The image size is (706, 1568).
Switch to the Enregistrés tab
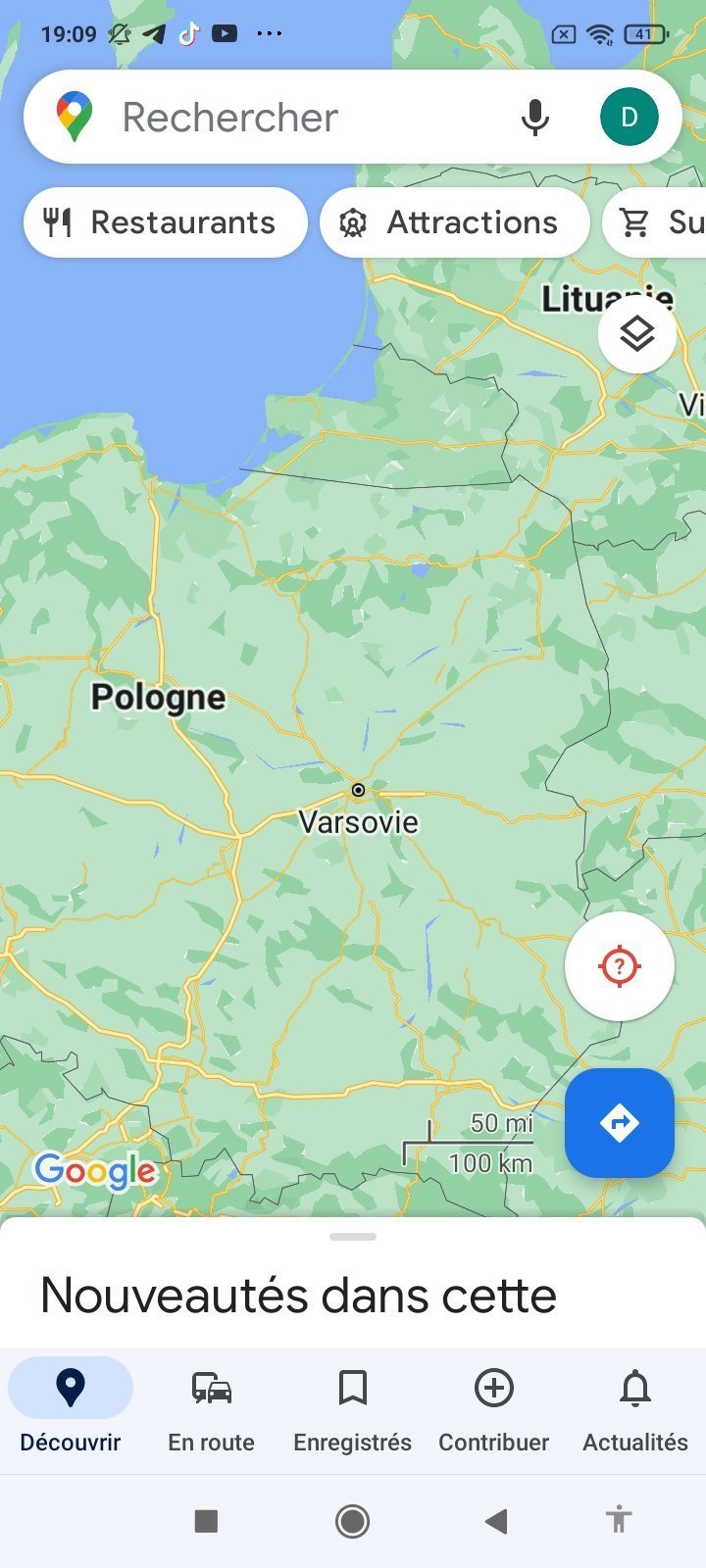(353, 1411)
